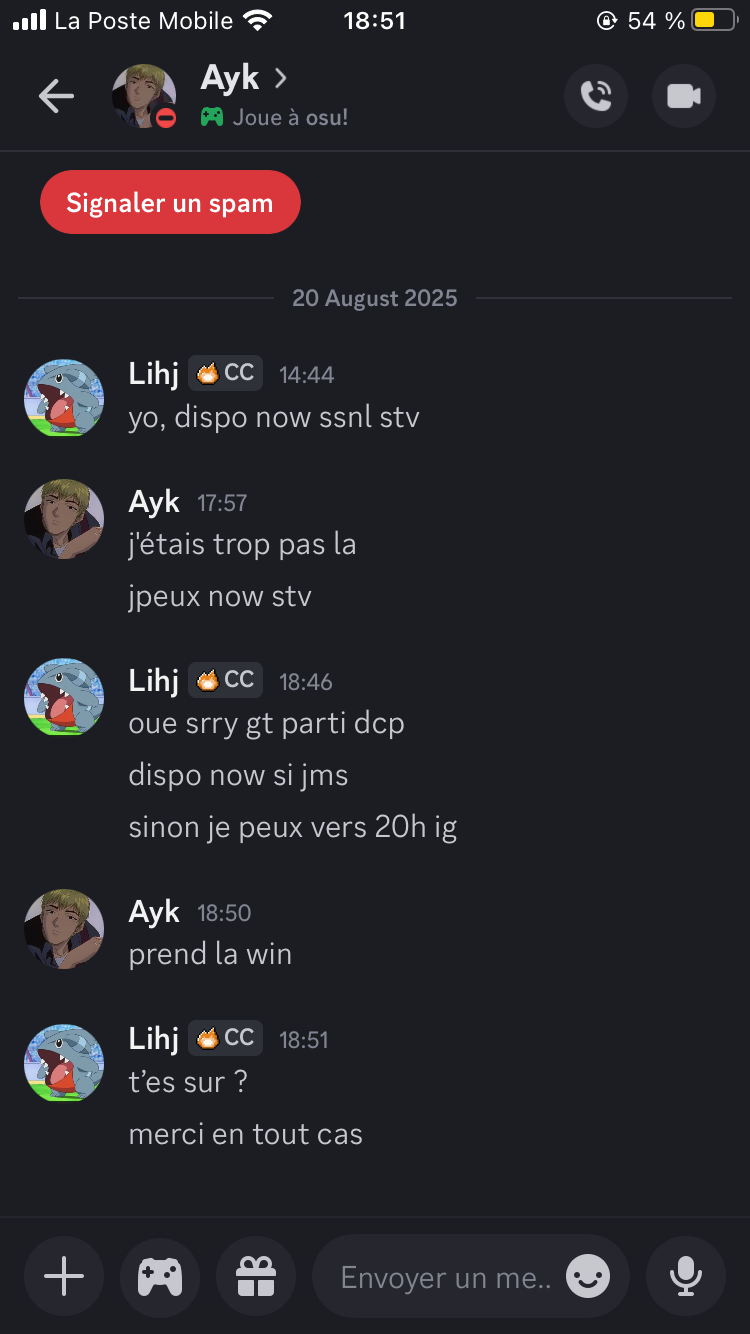
Task: Go back using the header arrow
Action: tap(56, 96)
